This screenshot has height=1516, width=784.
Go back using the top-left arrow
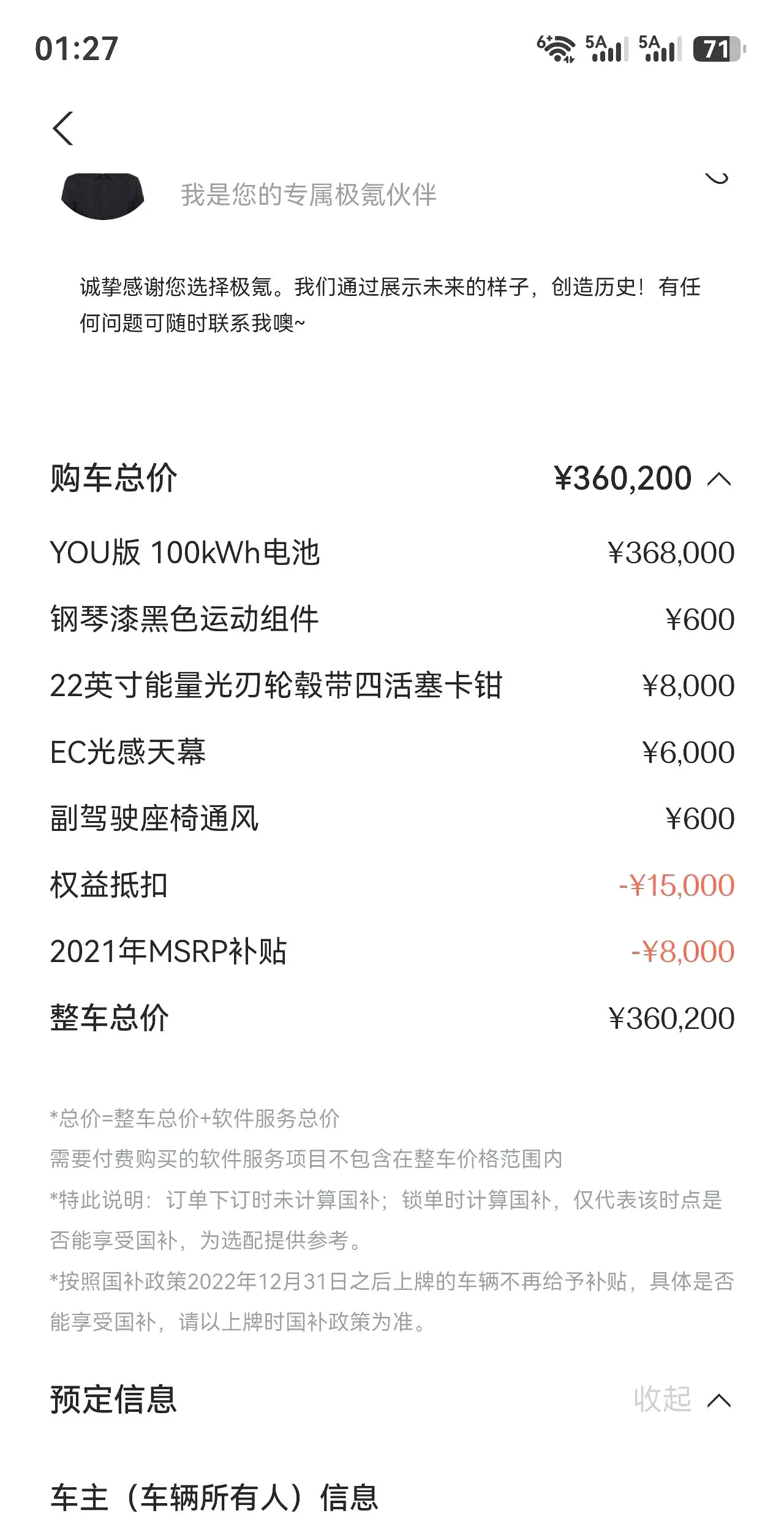(x=63, y=128)
